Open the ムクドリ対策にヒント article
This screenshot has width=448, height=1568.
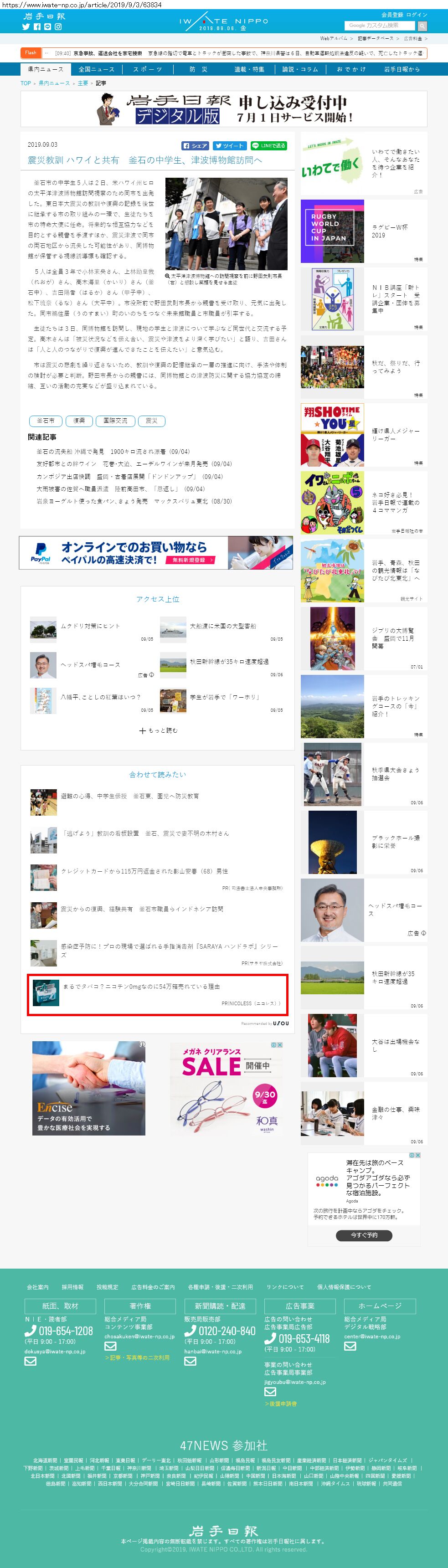point(90,627)
